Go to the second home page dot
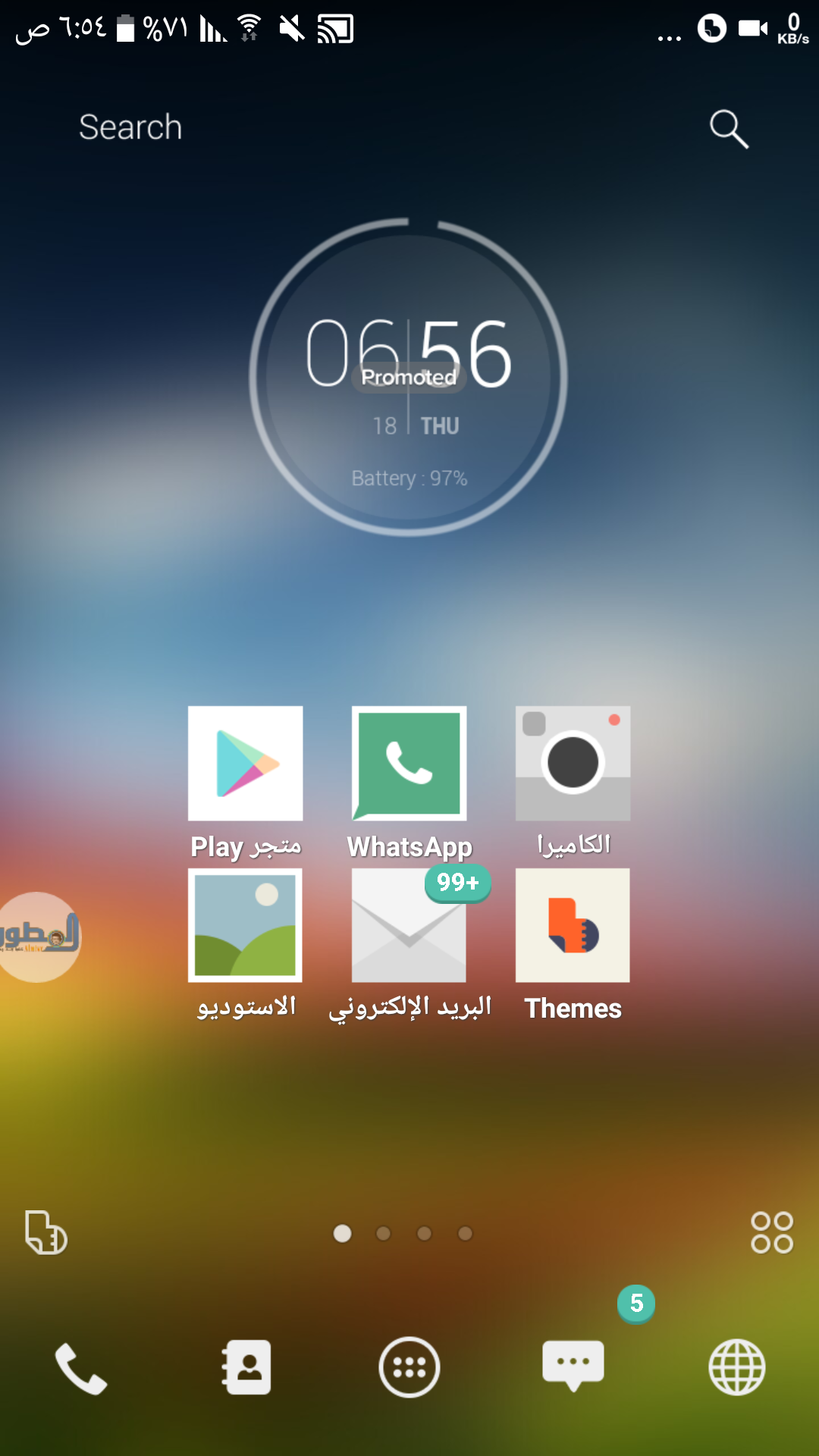The width and height of the screenshot is (819, 1456). coord(384,1234)
